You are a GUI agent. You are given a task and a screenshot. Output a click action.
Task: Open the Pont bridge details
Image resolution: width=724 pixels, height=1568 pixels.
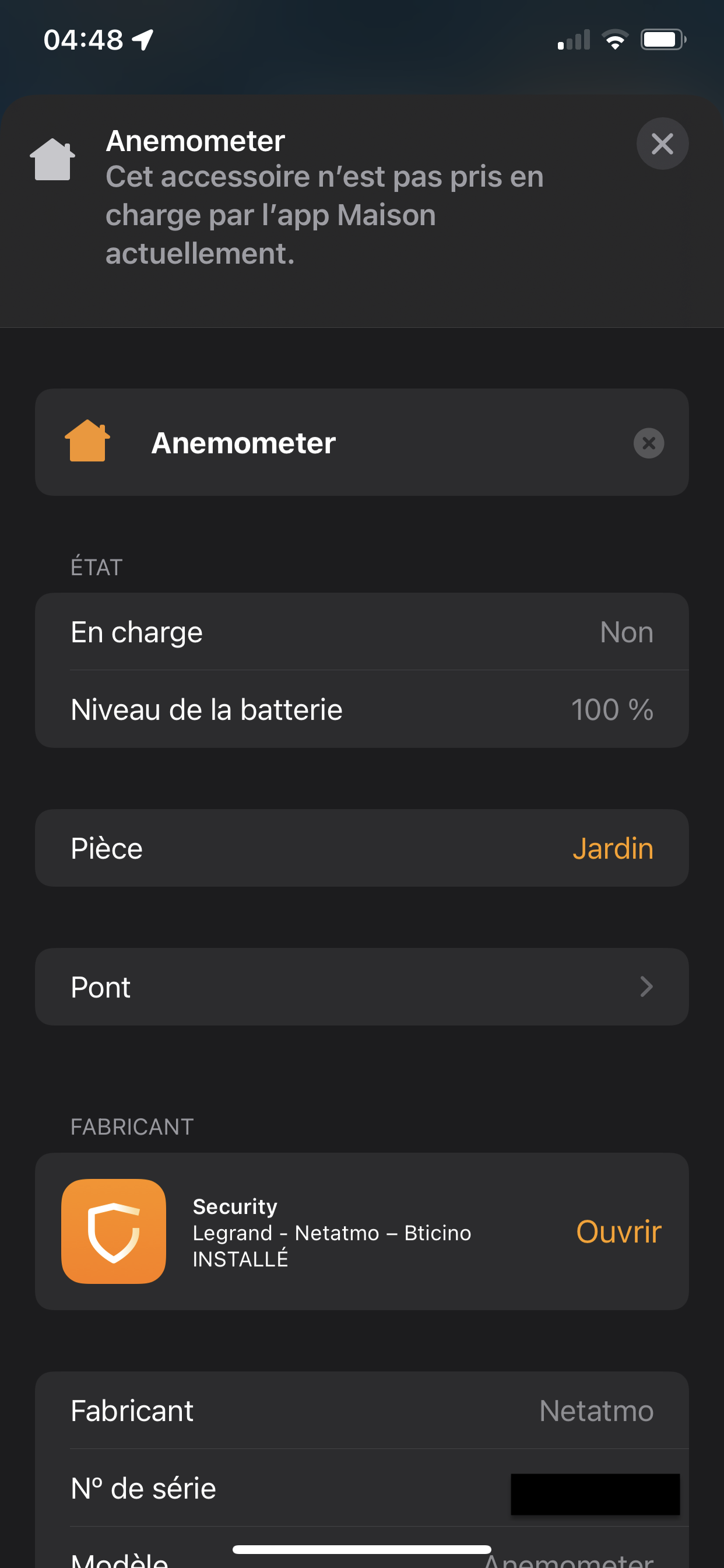click(x=361, y=986)
